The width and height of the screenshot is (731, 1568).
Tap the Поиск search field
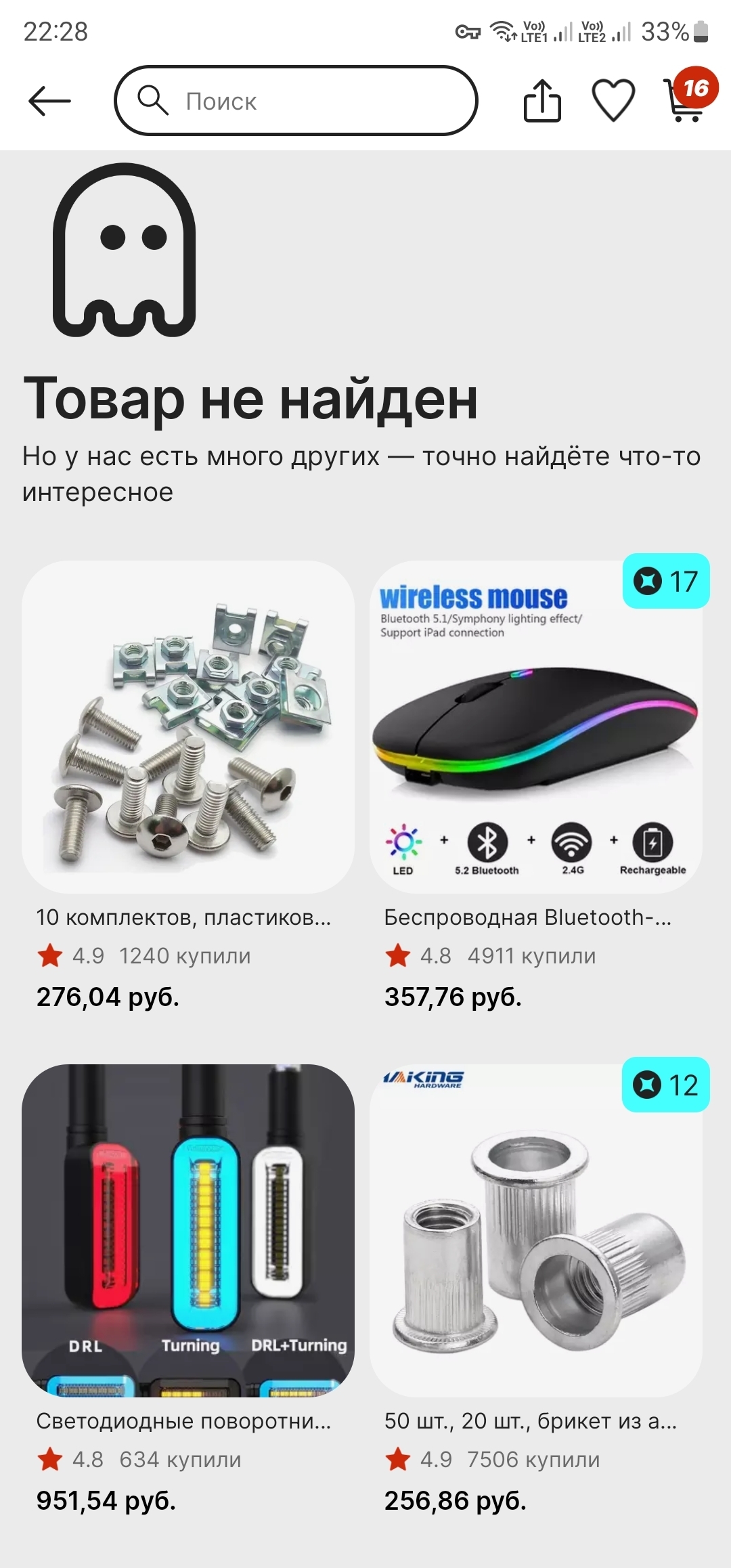pyautogui.click(x=296, y=102)
